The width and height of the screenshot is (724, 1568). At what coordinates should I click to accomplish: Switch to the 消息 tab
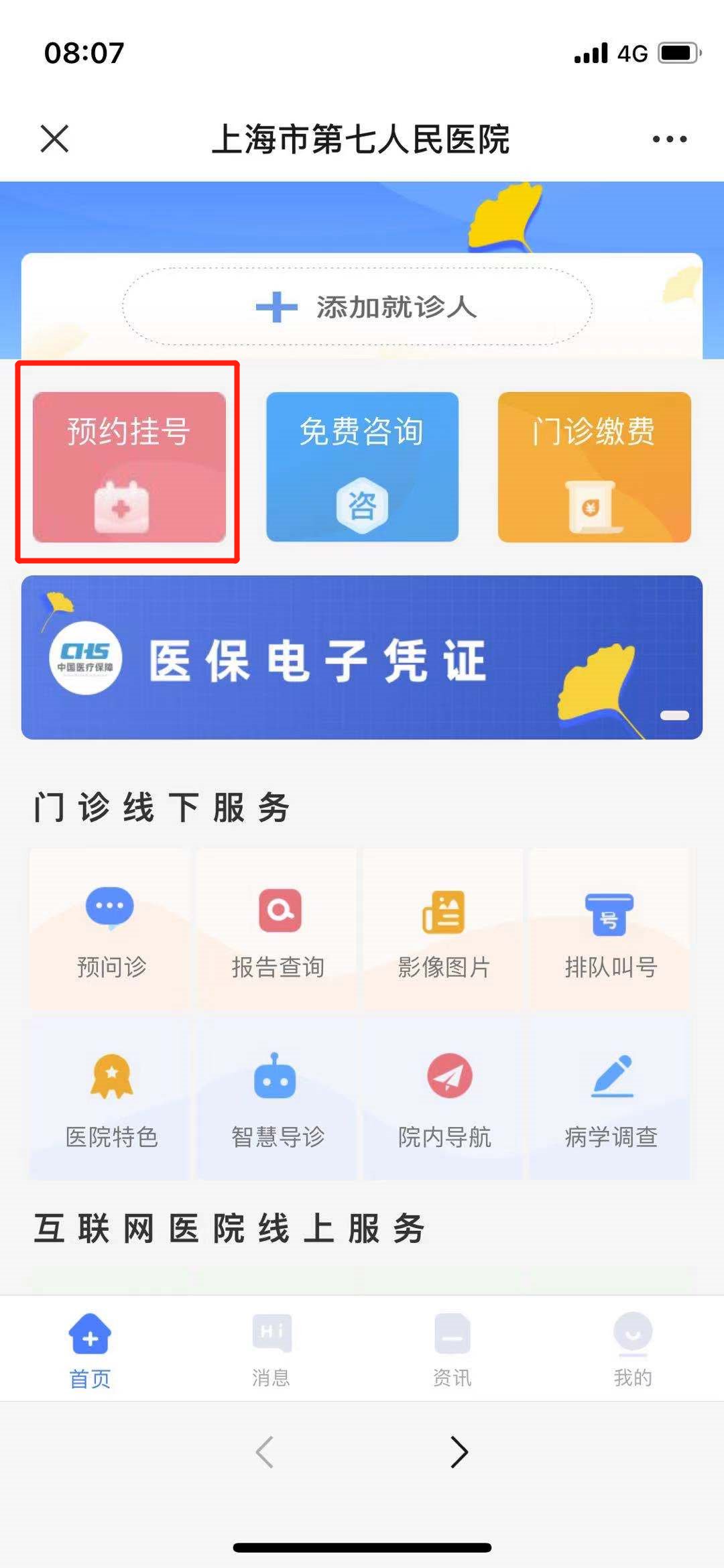click(271, 1349)
